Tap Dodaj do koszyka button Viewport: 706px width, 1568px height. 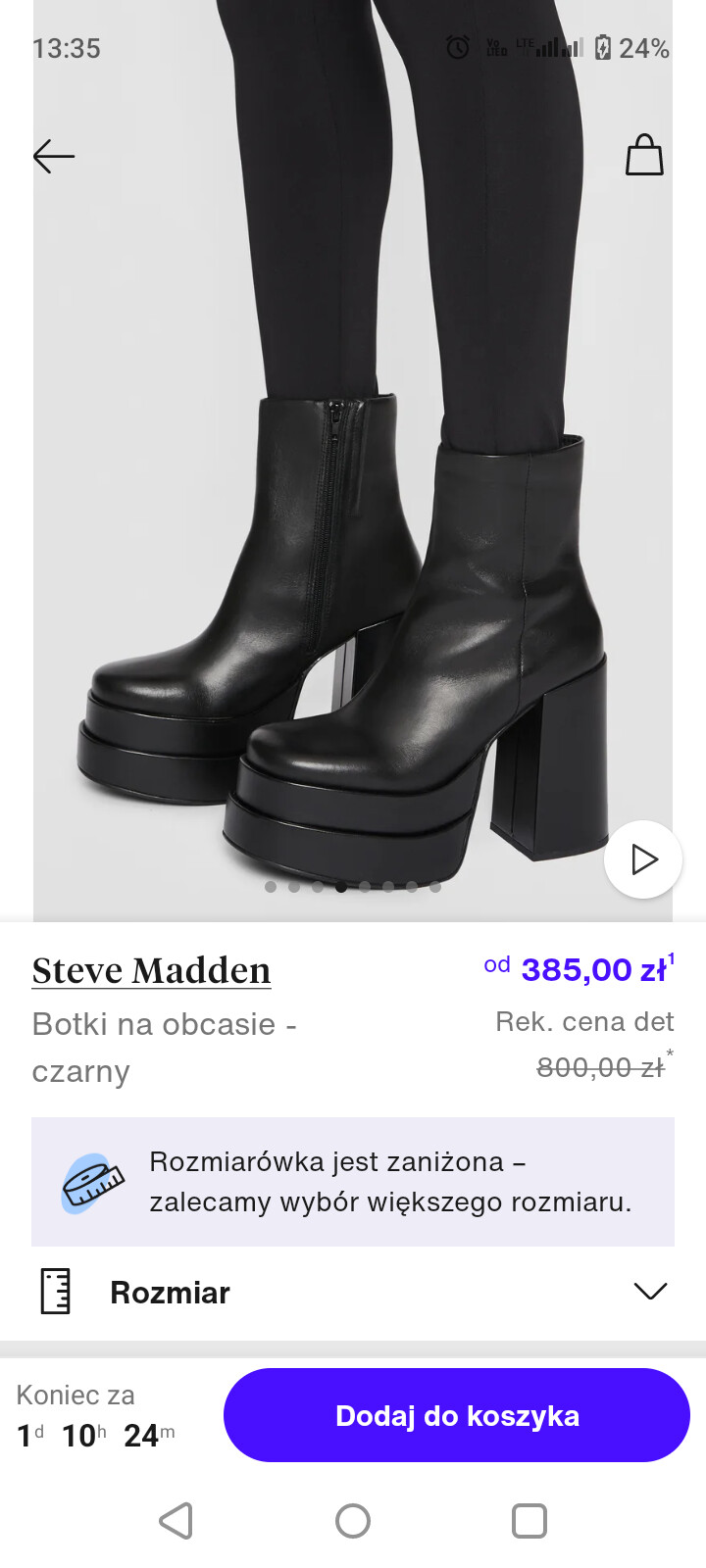tap(457, 1415)
